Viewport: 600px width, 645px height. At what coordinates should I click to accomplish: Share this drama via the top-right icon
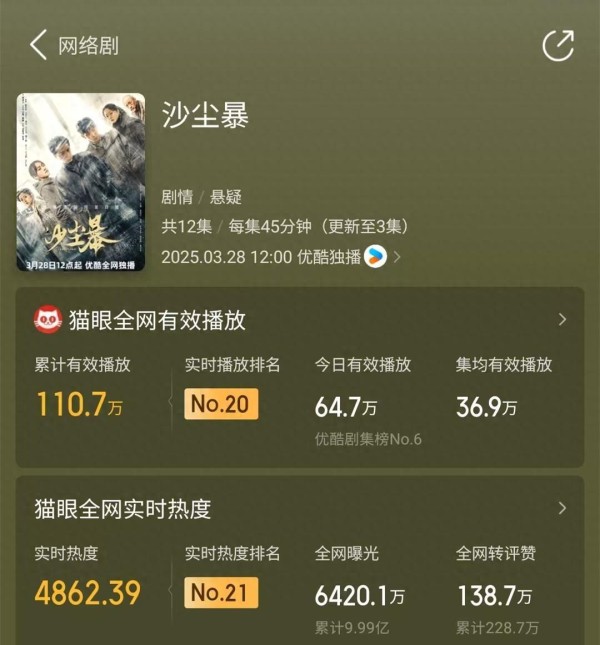(x=557, y=46)
